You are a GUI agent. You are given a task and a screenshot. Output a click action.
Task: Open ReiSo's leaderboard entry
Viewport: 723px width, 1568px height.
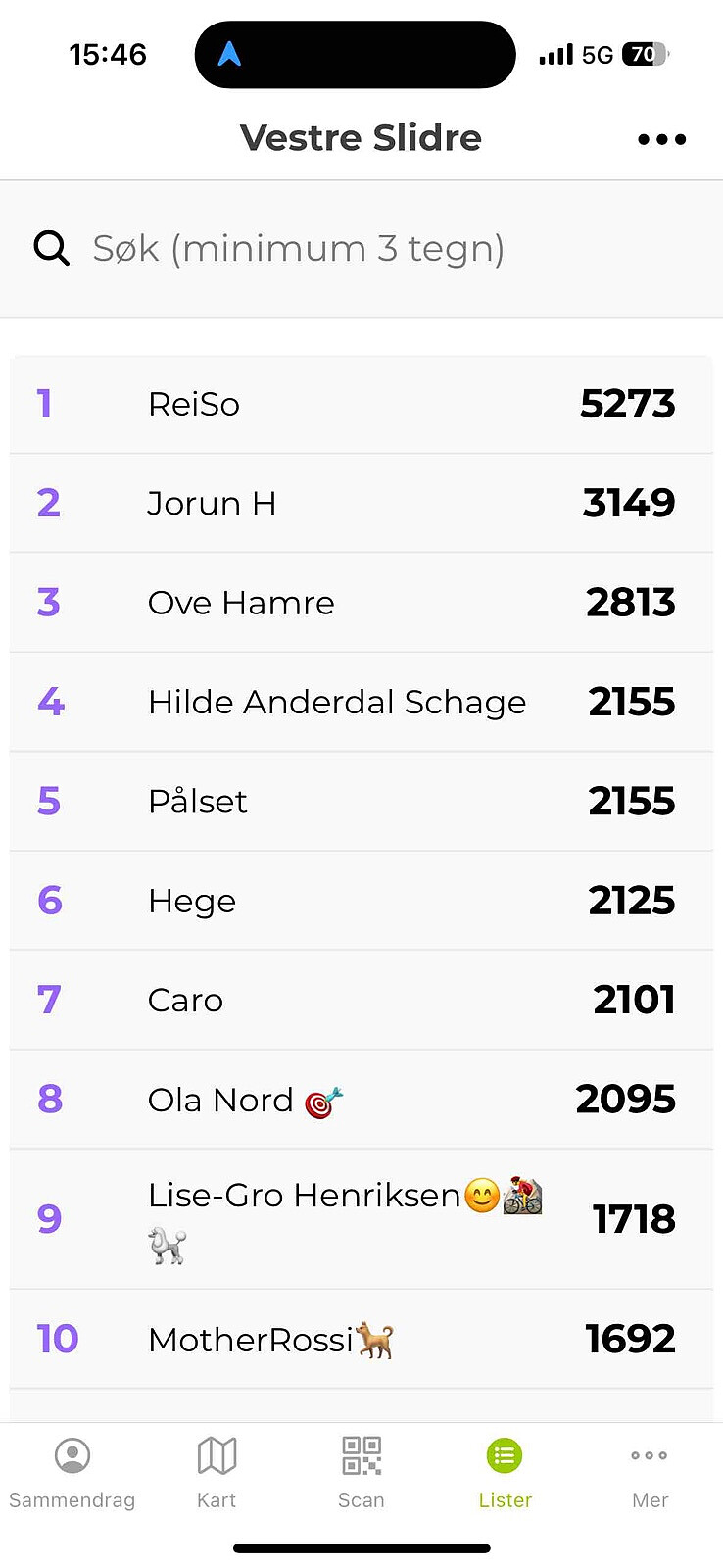point(361,404)
